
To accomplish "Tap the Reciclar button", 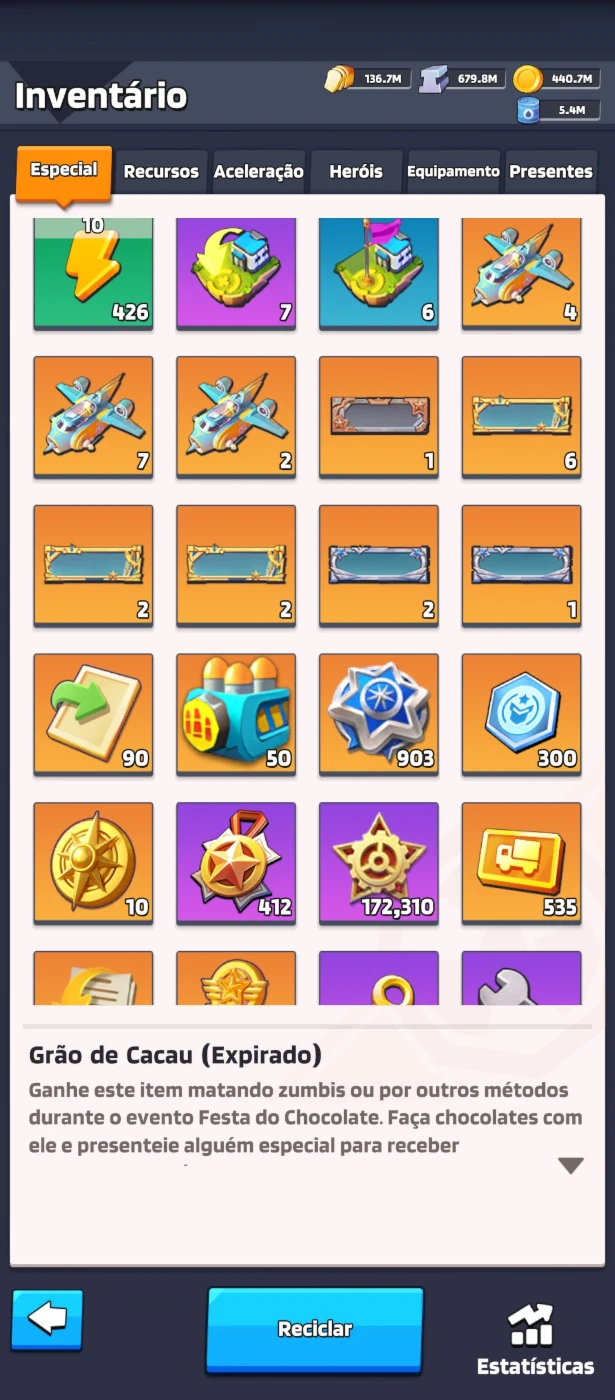I will 315,1329.
